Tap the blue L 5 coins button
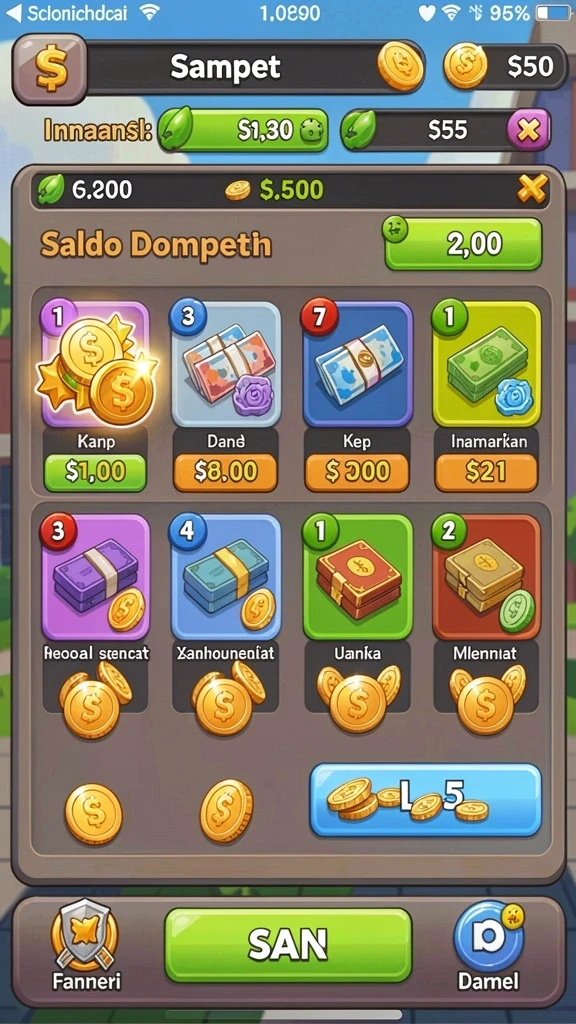The image size is (576, 1024). coord(426,800)
